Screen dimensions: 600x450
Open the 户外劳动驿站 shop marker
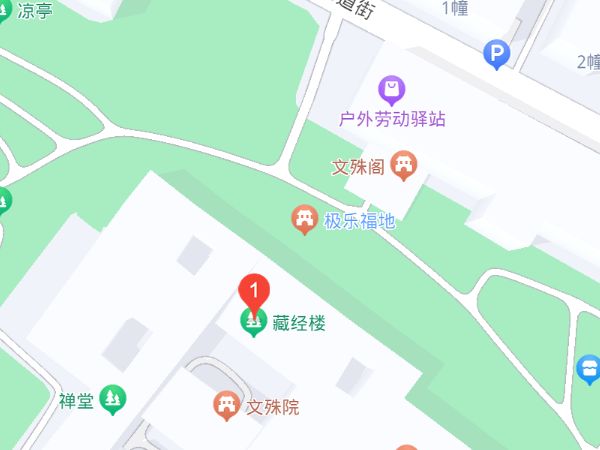coord(393,92)
